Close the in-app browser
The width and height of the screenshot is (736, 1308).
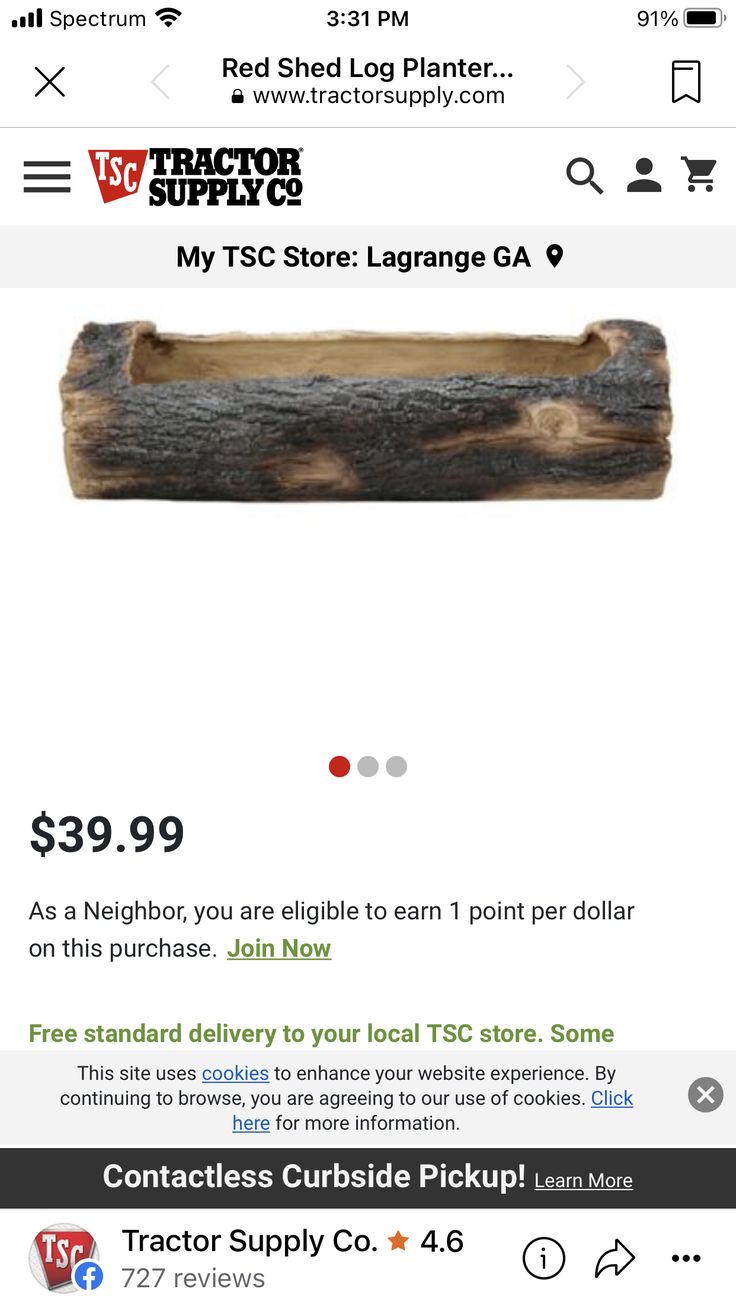49,81
